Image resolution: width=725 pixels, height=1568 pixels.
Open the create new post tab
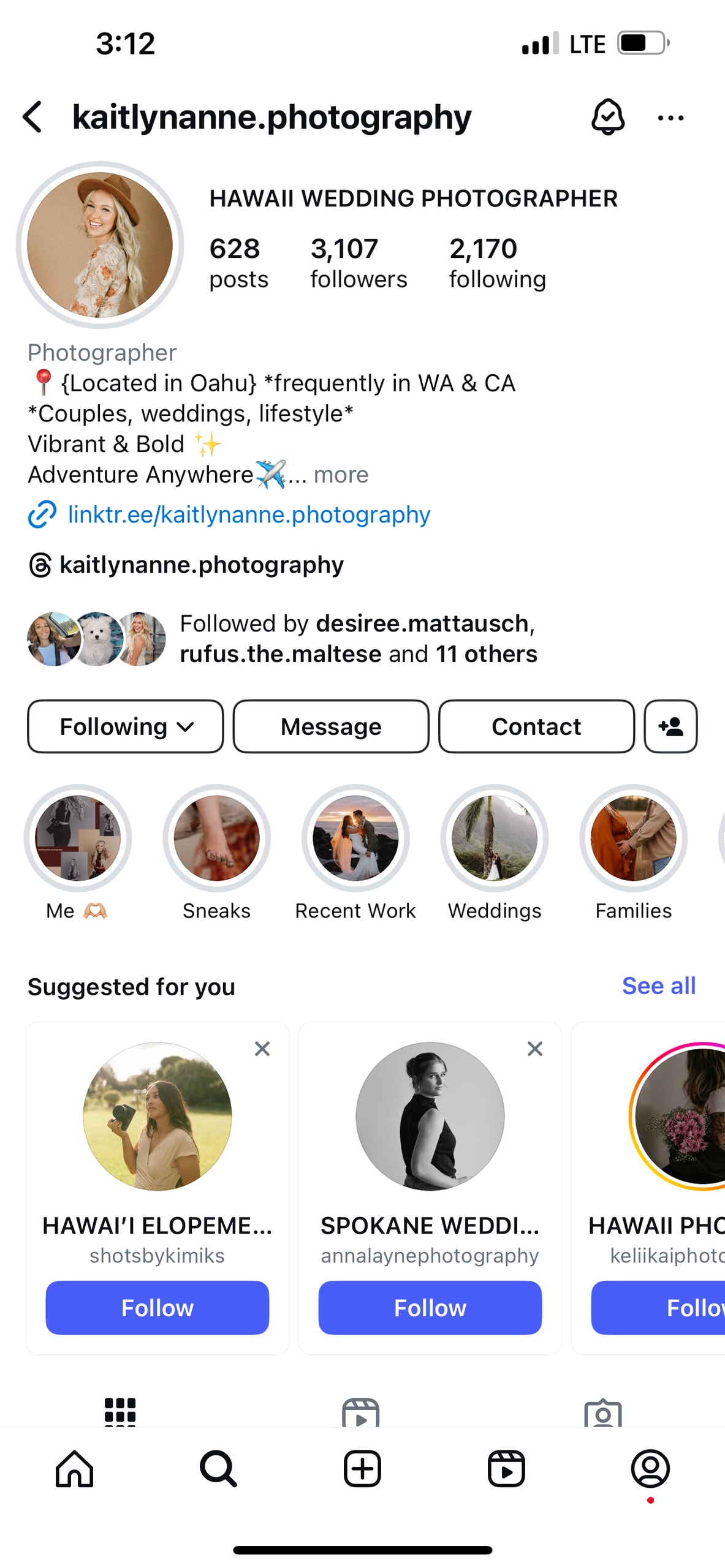(362, 1469)
